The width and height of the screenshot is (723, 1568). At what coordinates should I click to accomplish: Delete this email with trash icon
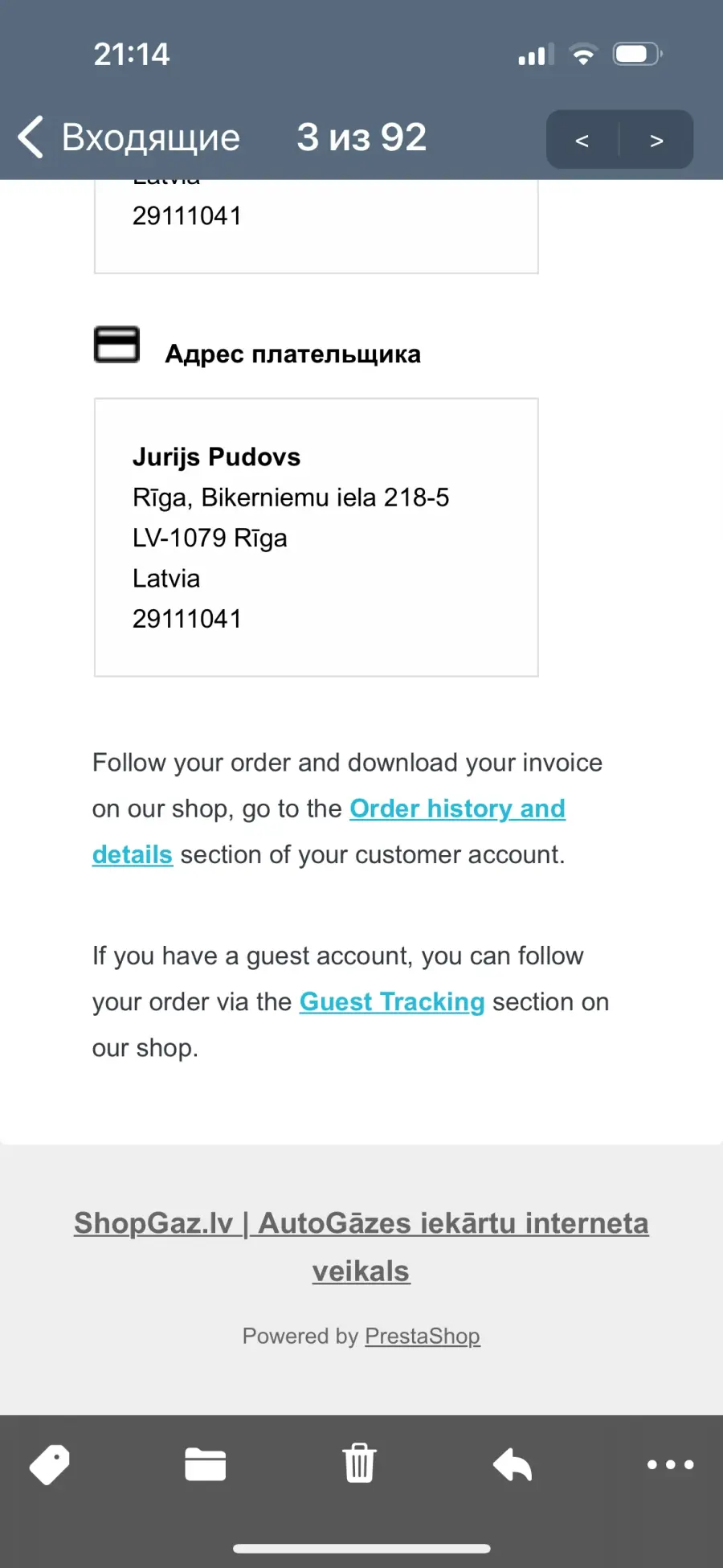[359, 1463]
